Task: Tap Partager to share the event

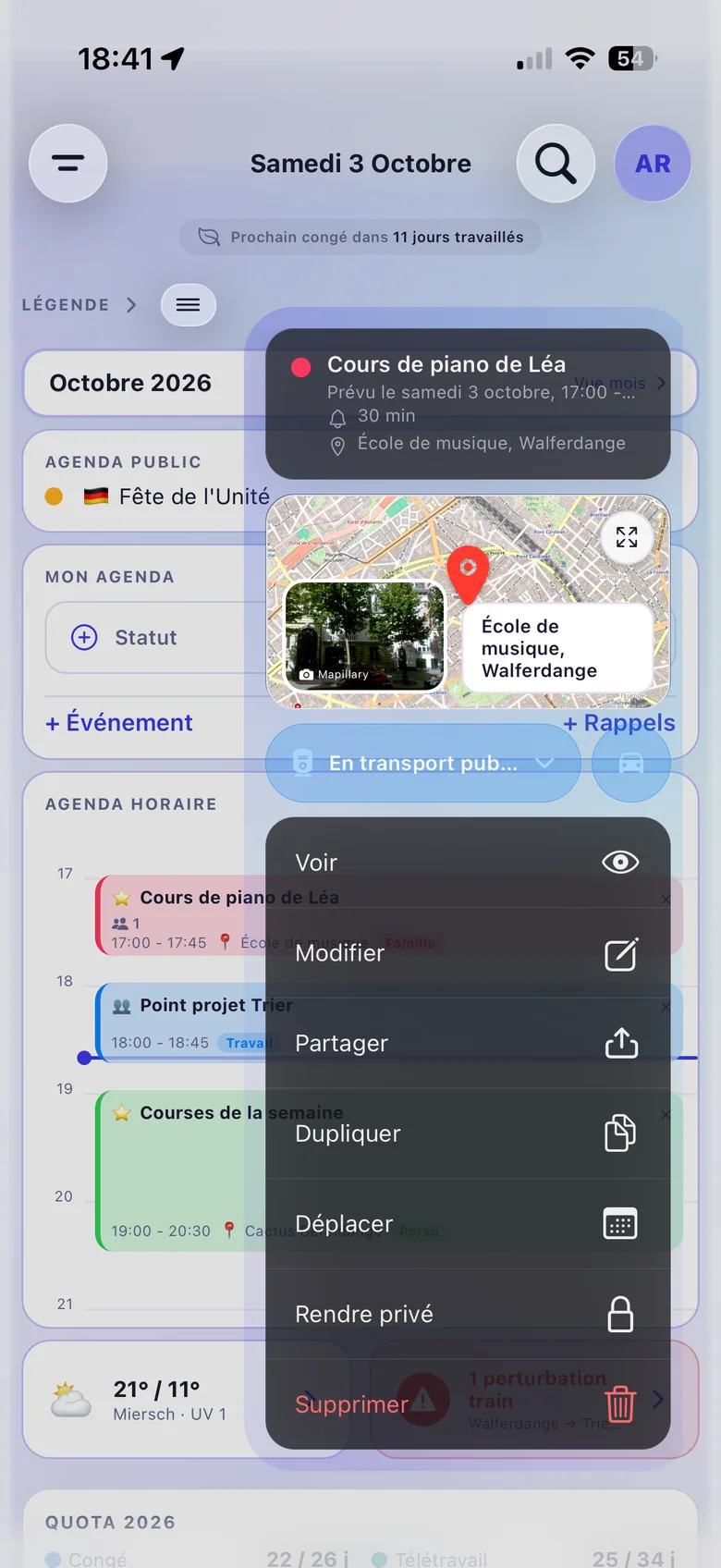Action: pyautogui.click(x=468, y=1044)
